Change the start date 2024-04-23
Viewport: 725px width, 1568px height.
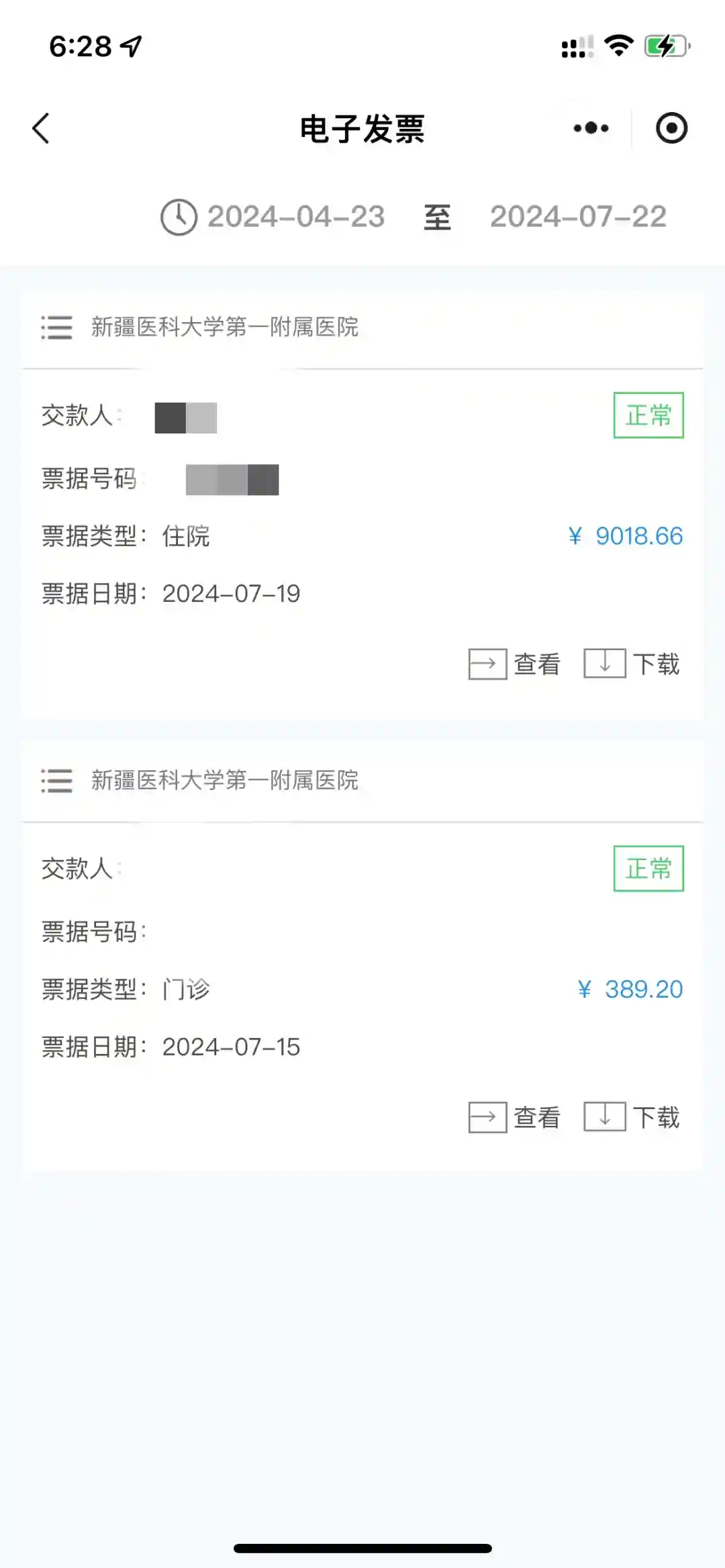pos(295,217)
